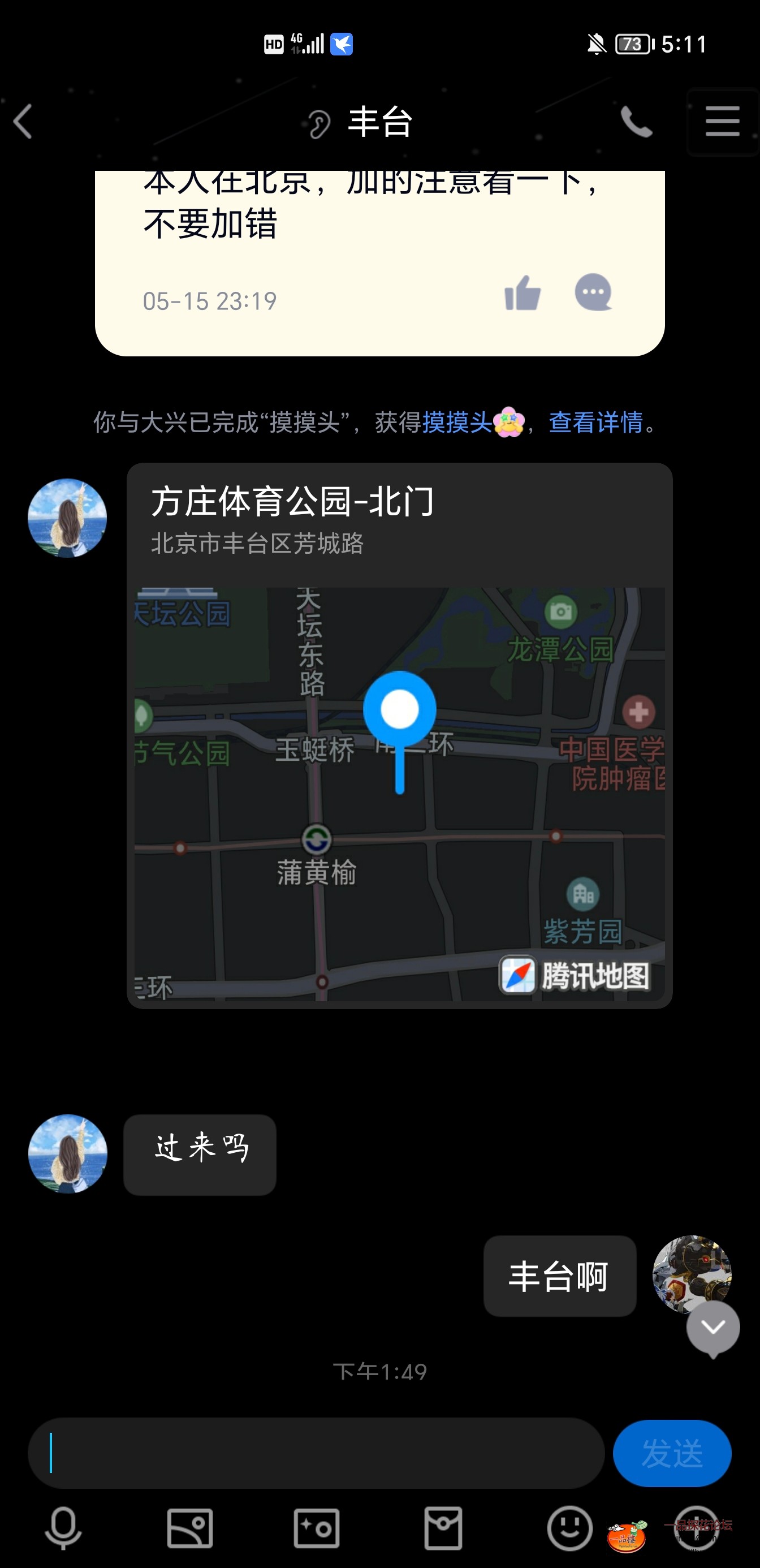Viewport: 760px width, 1568px height.
Task: Tap 大兴's profile avatar next to the map
Action: pos(67,519)
